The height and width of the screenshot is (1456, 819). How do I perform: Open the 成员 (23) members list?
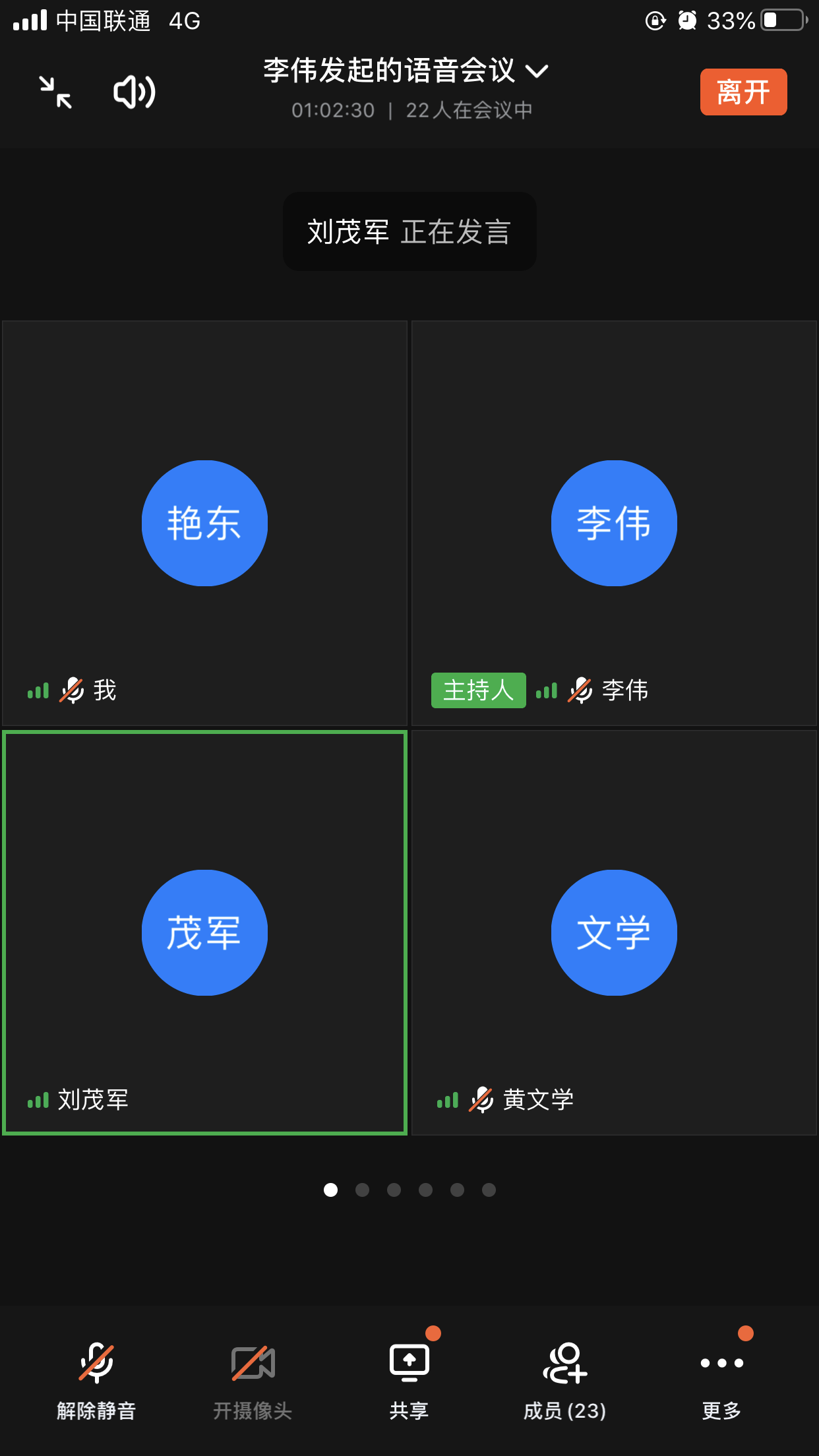(565, 1376)
